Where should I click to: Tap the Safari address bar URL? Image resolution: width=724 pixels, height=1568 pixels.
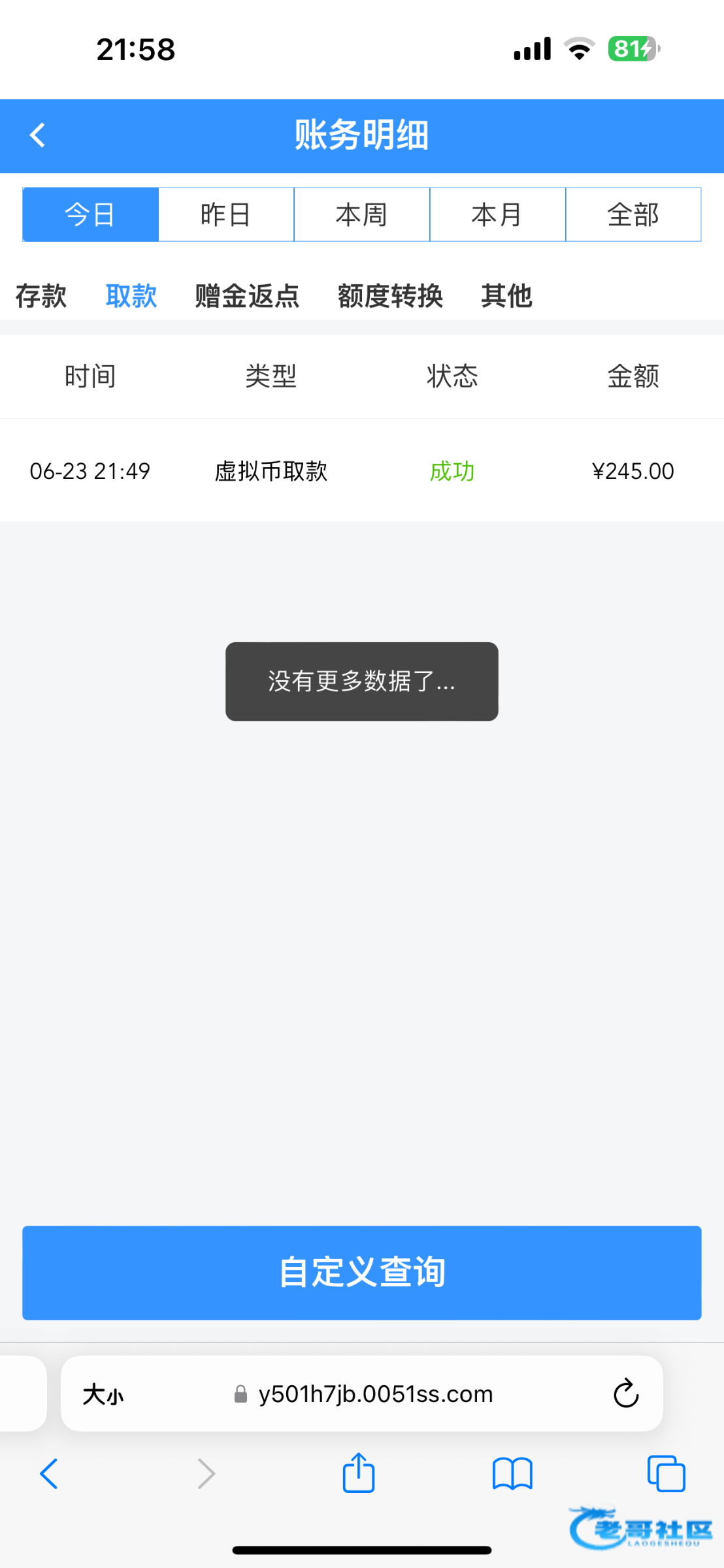pos(375,1394)
